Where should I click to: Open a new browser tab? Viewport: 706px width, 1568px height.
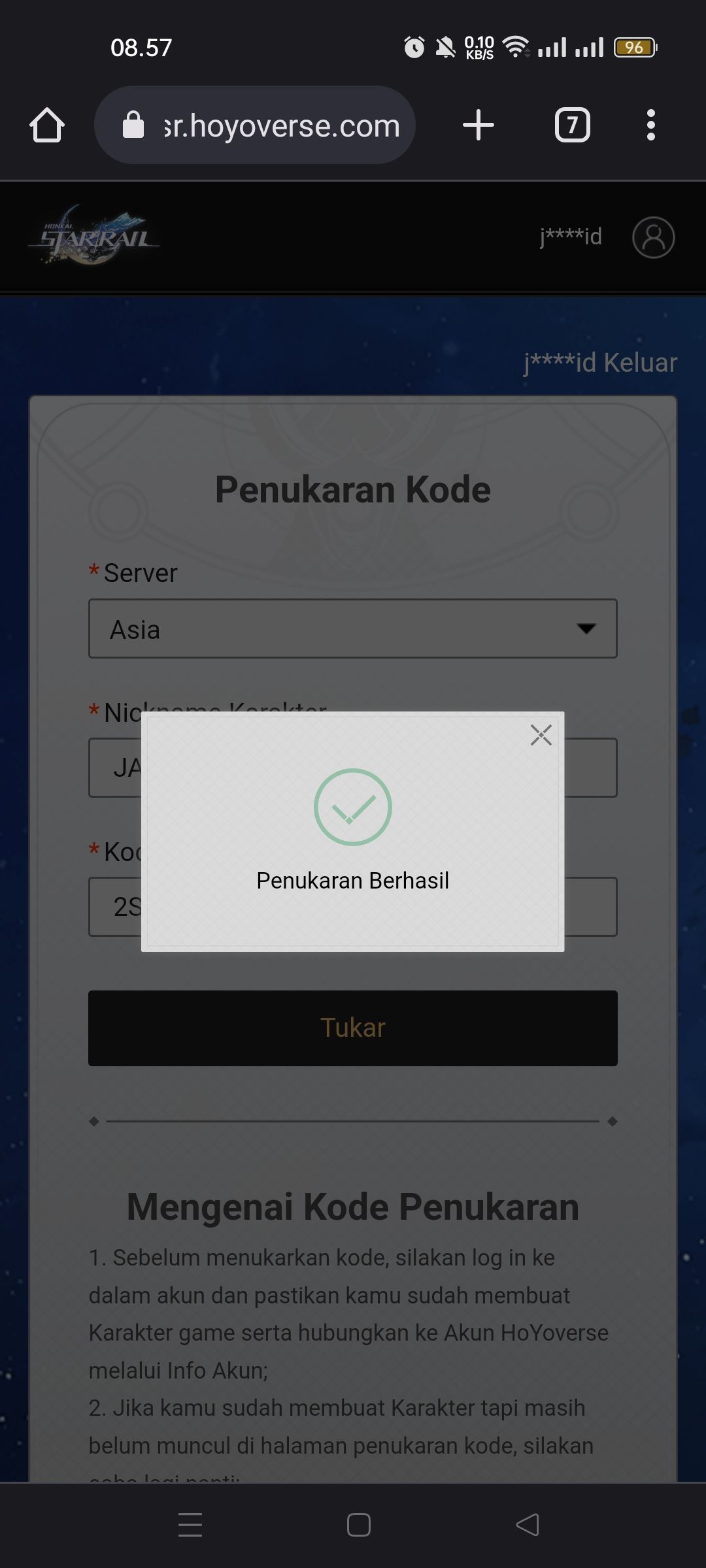(x=478, y=125)
